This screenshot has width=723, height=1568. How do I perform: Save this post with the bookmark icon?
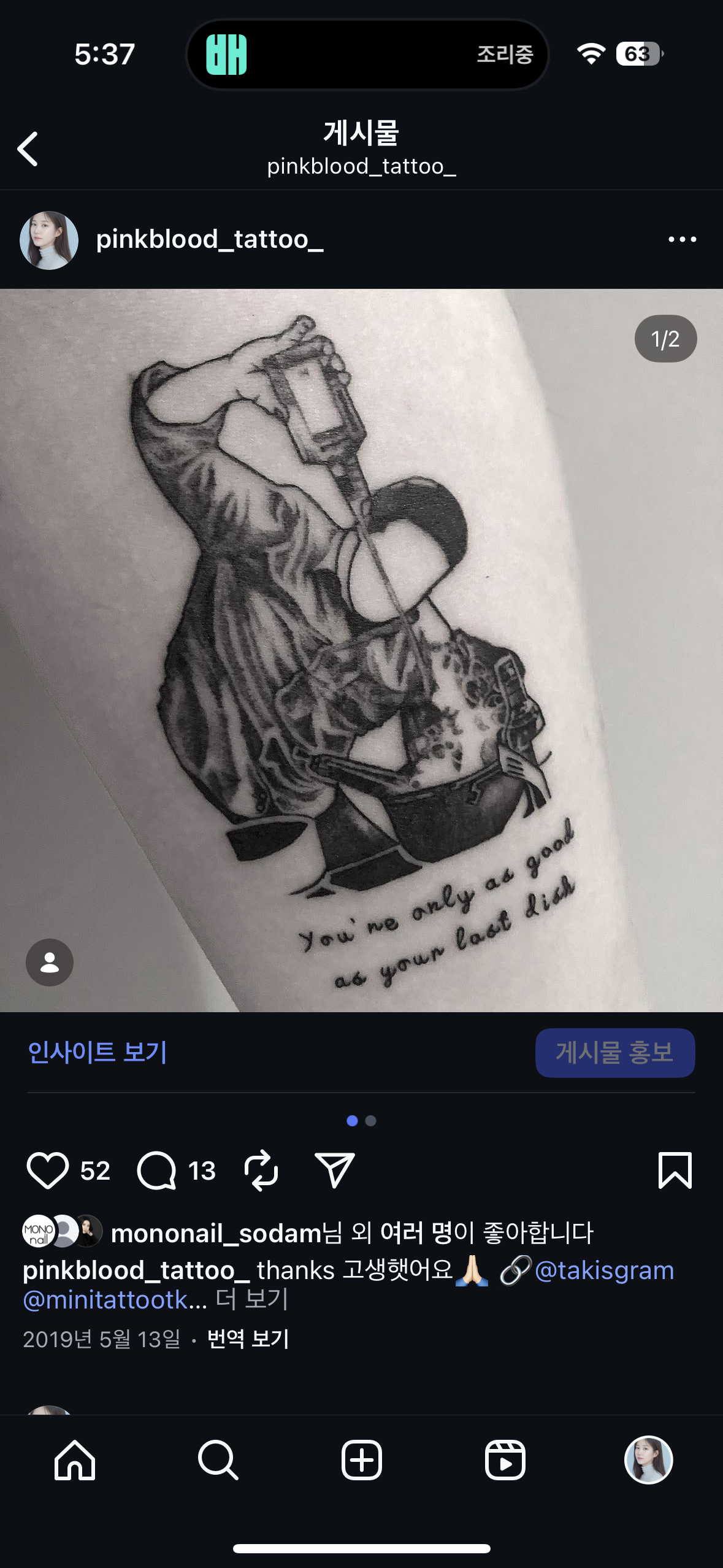pos(675,1170)
